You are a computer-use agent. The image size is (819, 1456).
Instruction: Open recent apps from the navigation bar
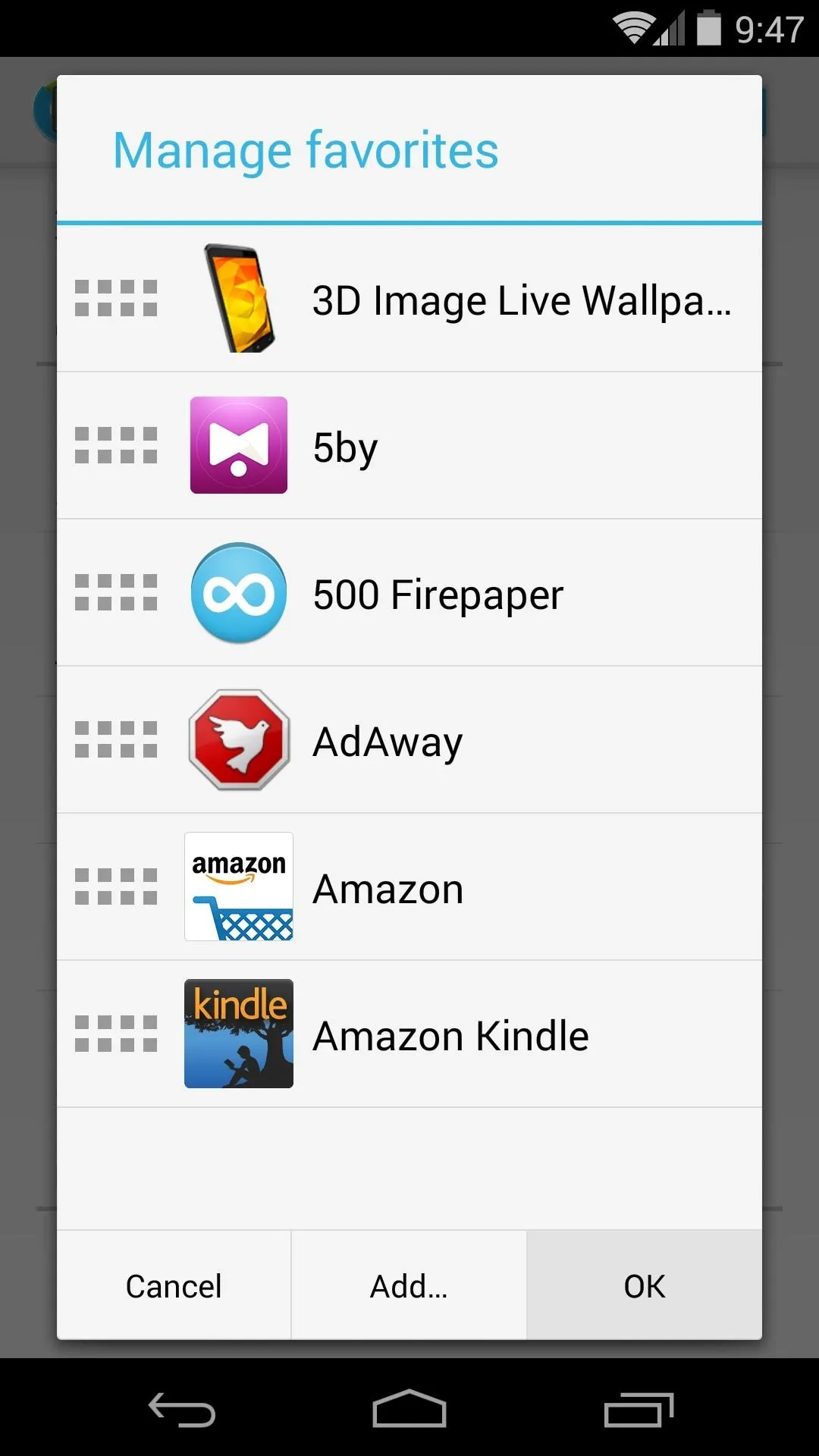pyautogui.click(x=639, y=1410)
